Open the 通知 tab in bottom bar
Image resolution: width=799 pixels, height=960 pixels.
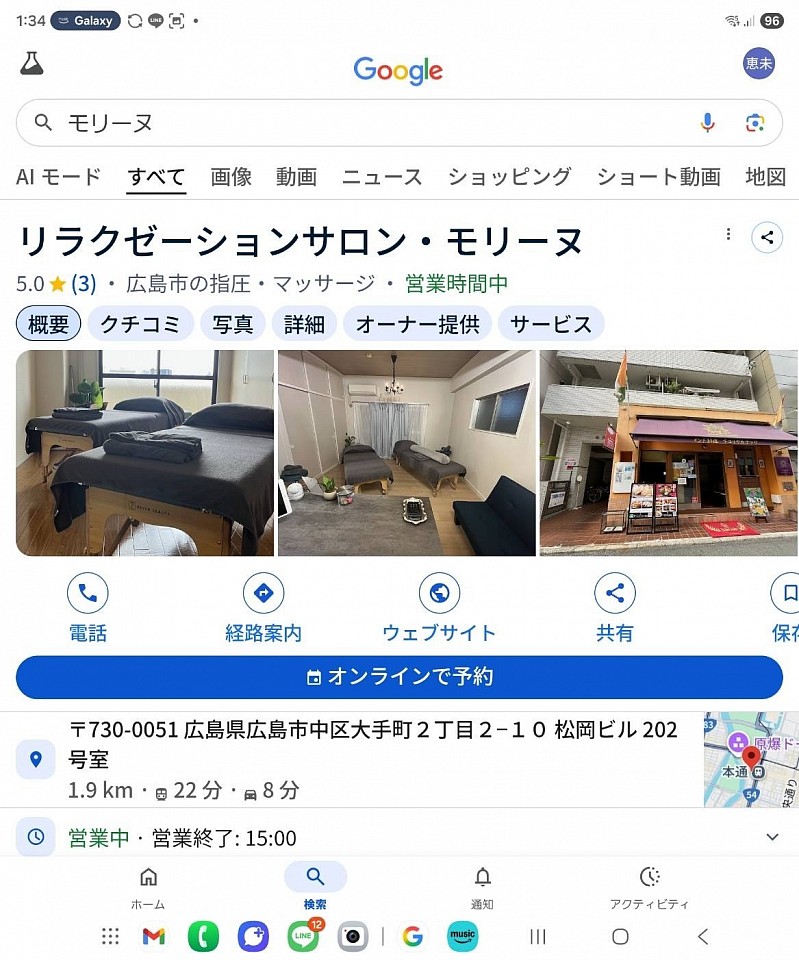click(482, 887)
